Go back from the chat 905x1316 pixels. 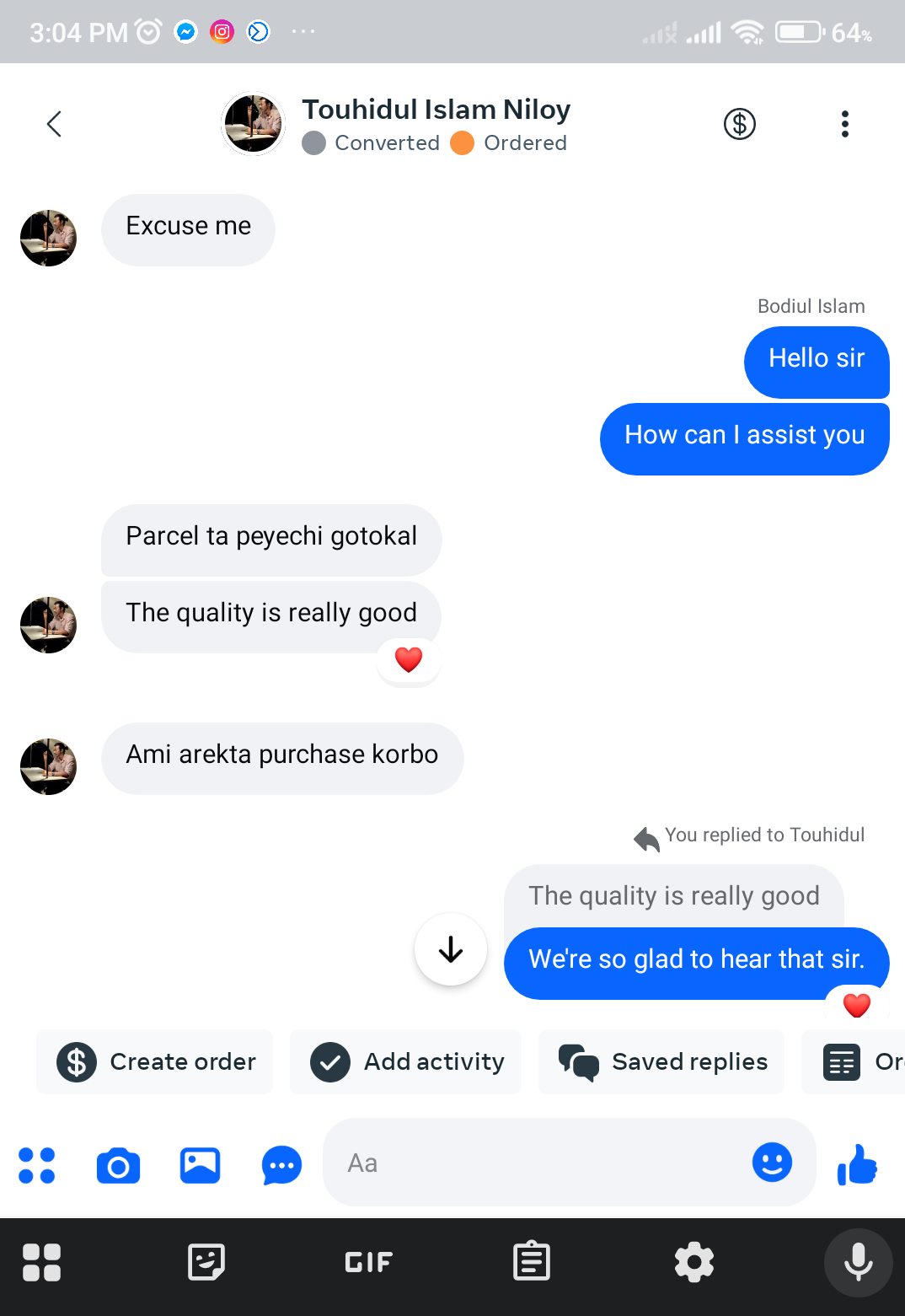pyautogui.click(x=54, y=124)
